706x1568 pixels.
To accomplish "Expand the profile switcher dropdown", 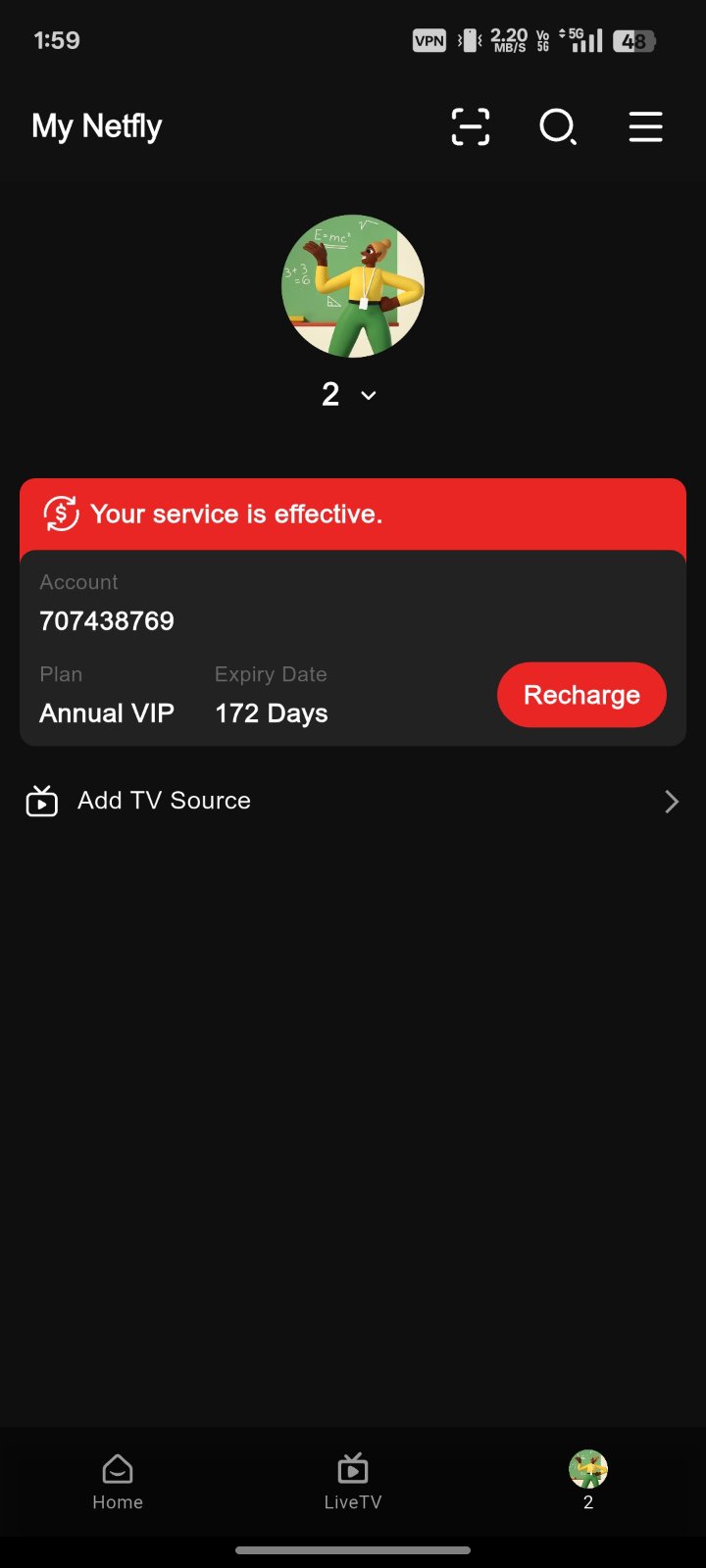I will tap(350, 395).
